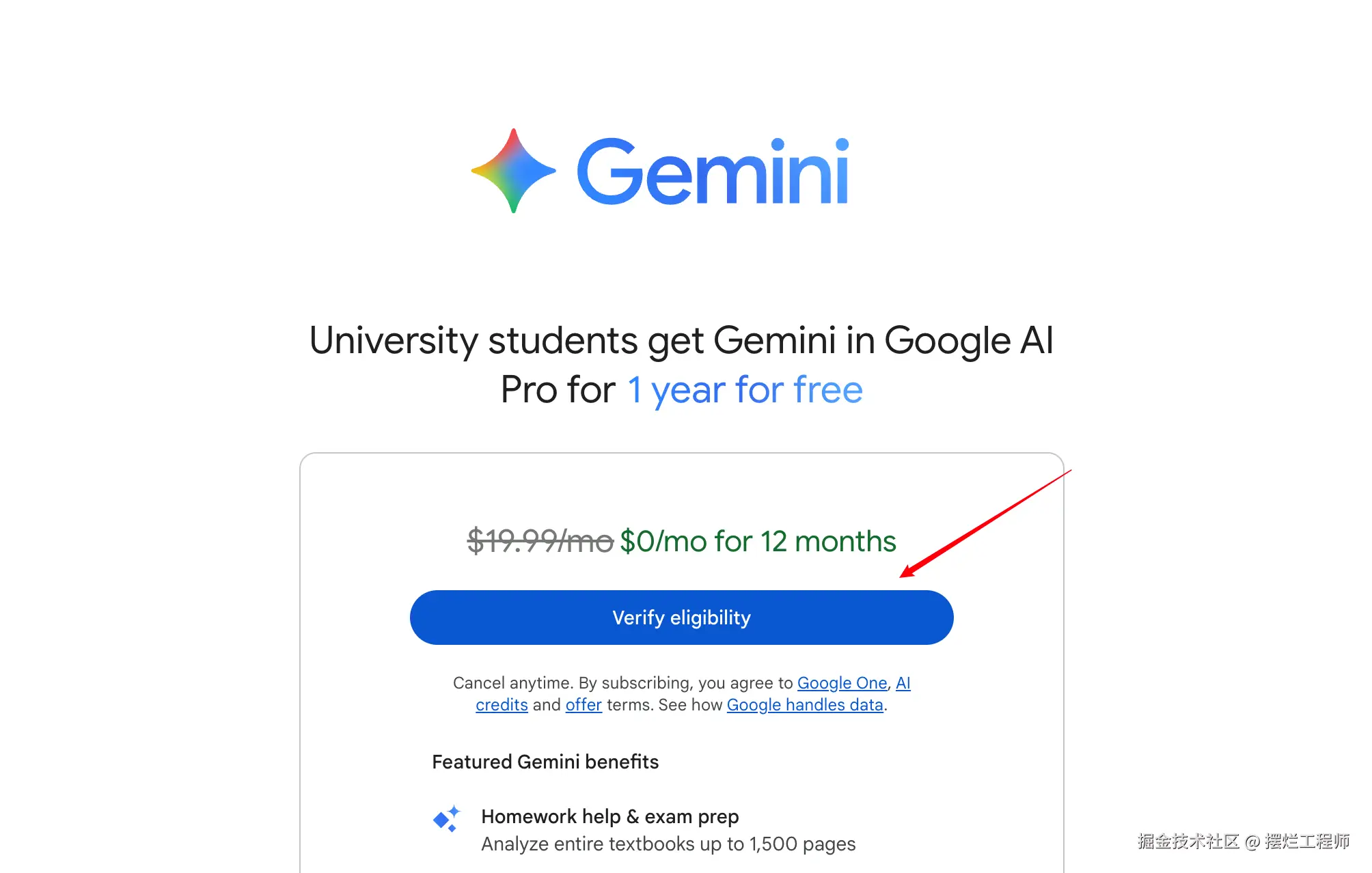Open the offer terms link
This screenshot has width=1372, height=873.
[584, 705]
